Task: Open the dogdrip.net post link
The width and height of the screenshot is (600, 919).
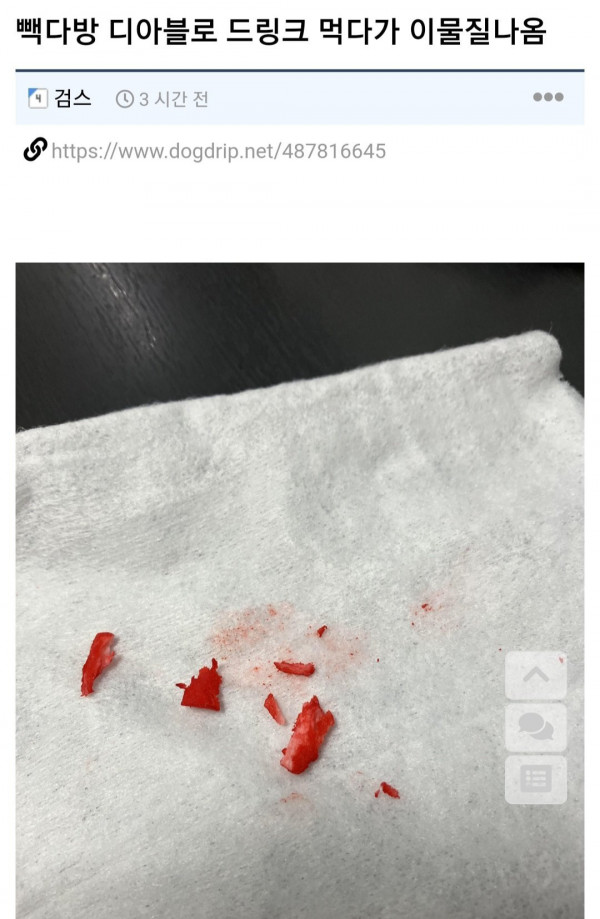Action: coord(218,151)
